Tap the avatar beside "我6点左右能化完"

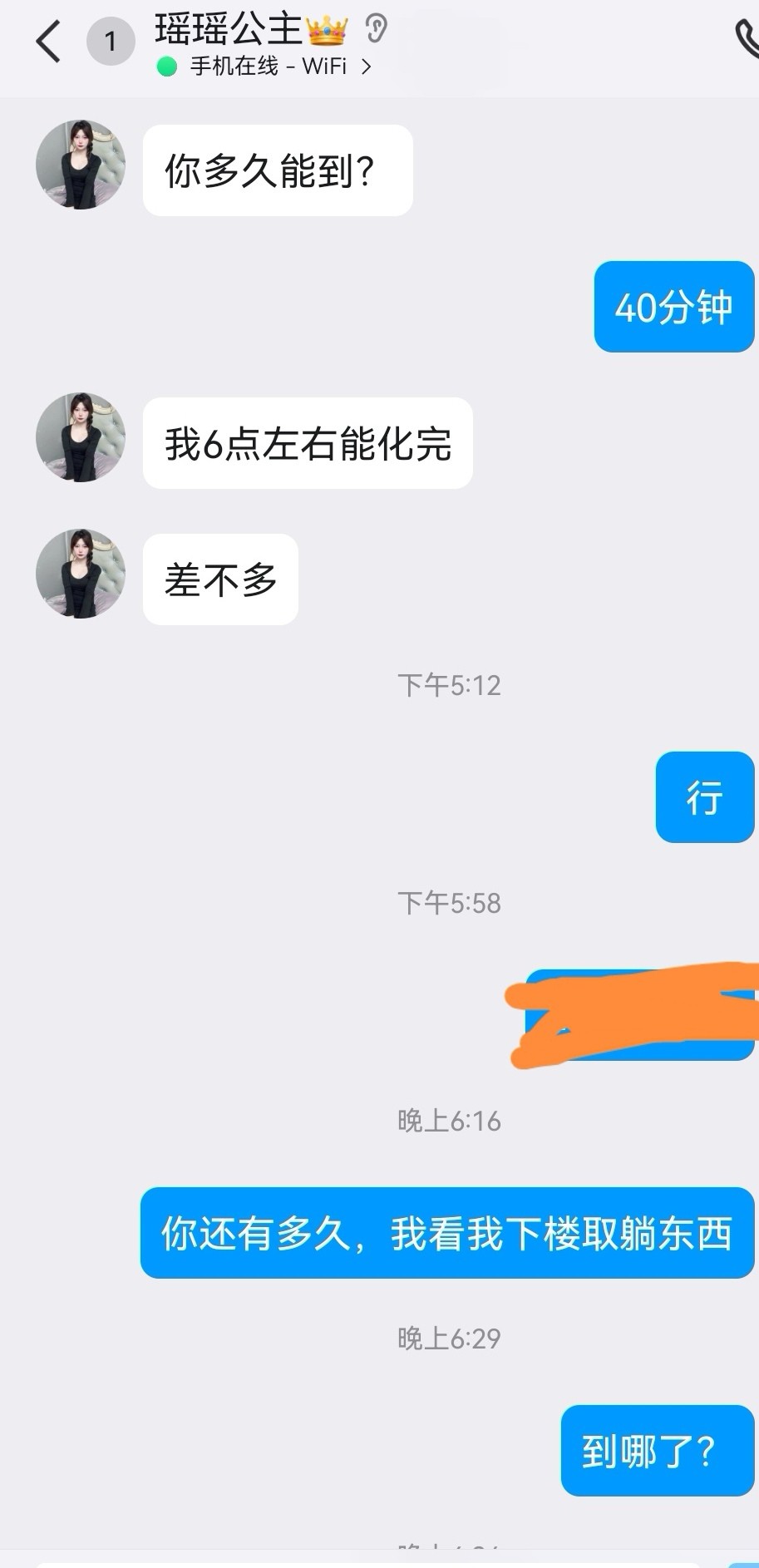(x=81, y=437)
